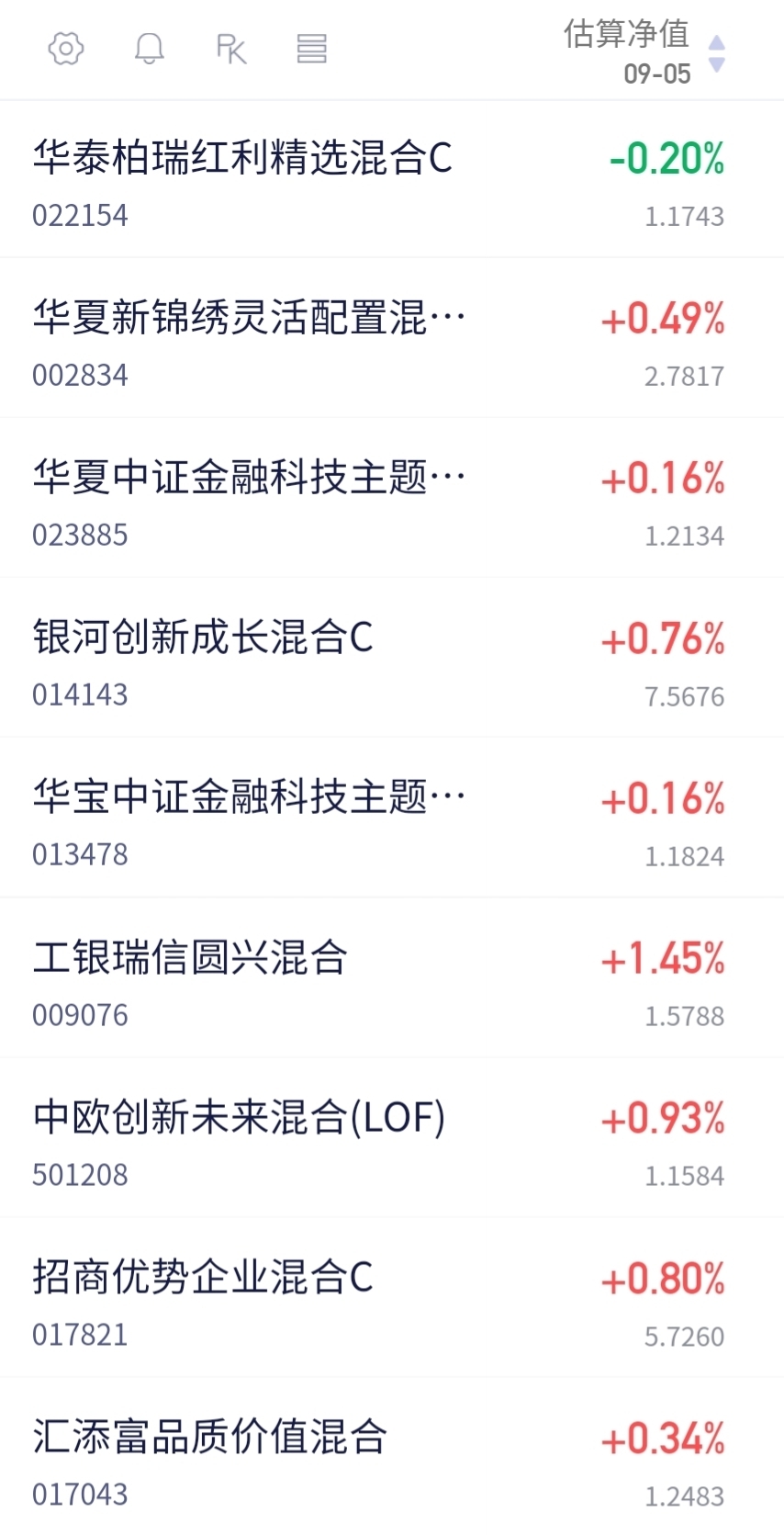
Task: Tap the PK compare icon
Action: [x=231, y=49]
